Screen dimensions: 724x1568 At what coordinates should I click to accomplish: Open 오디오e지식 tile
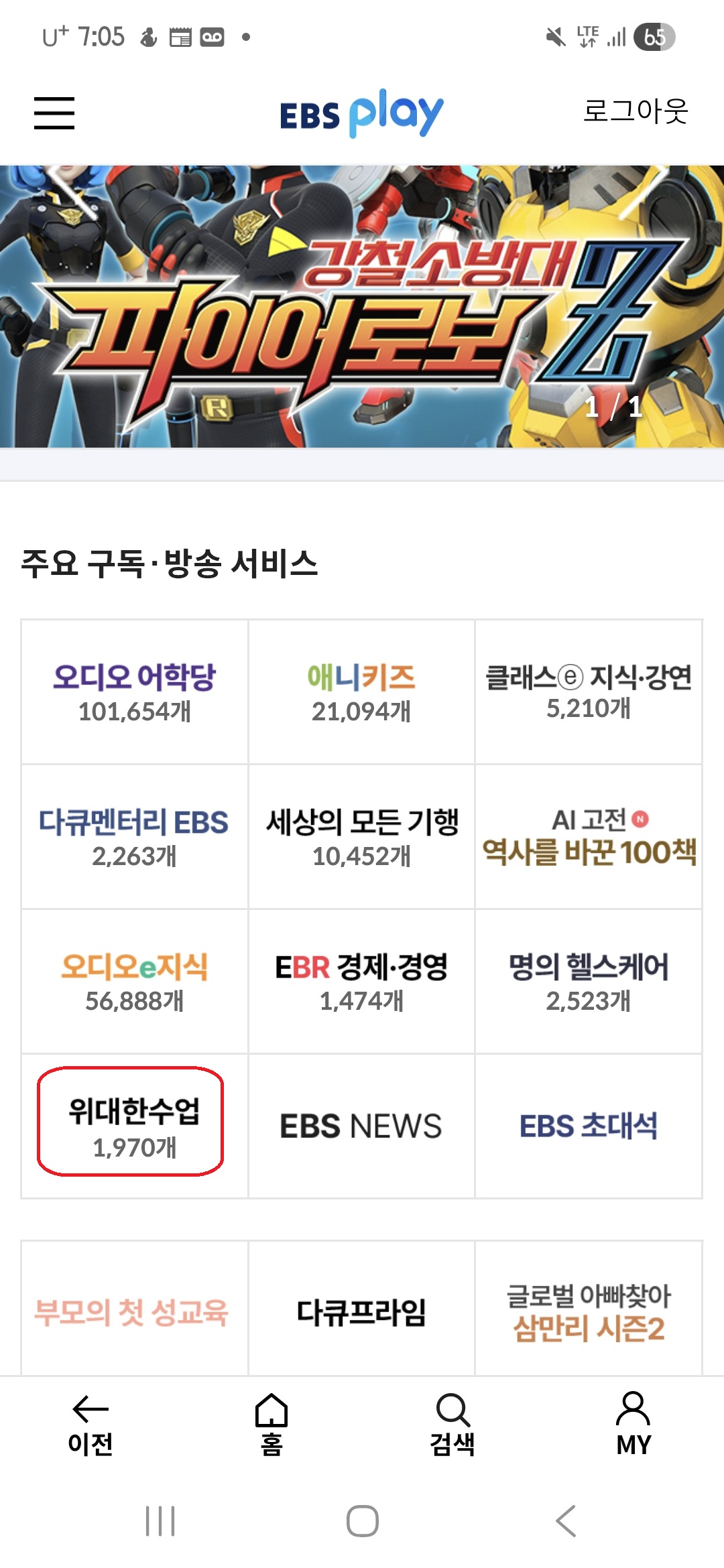click(x=135, y=982)
